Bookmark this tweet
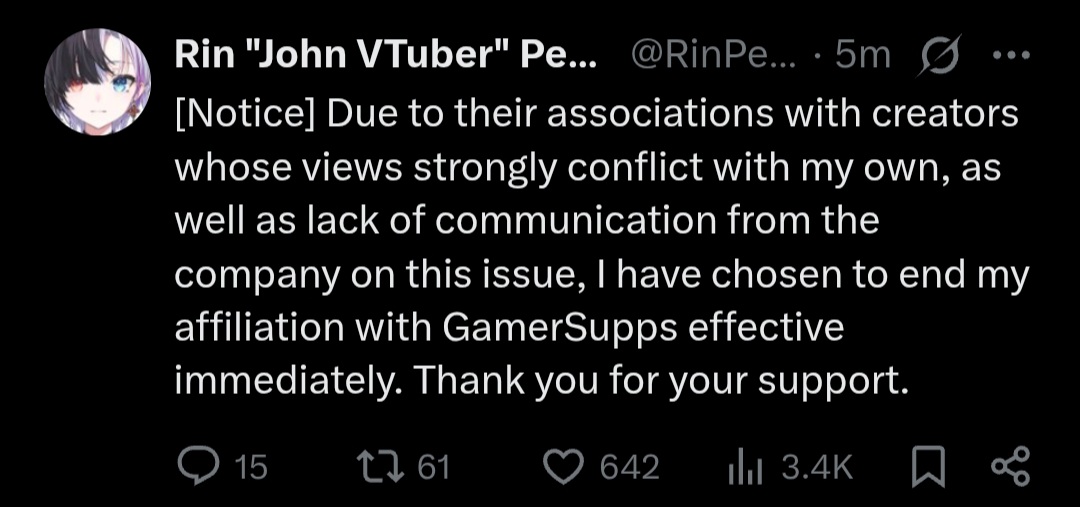Image resolution: width=1080 pixels, height=507 pixels. tap(929, 466)
